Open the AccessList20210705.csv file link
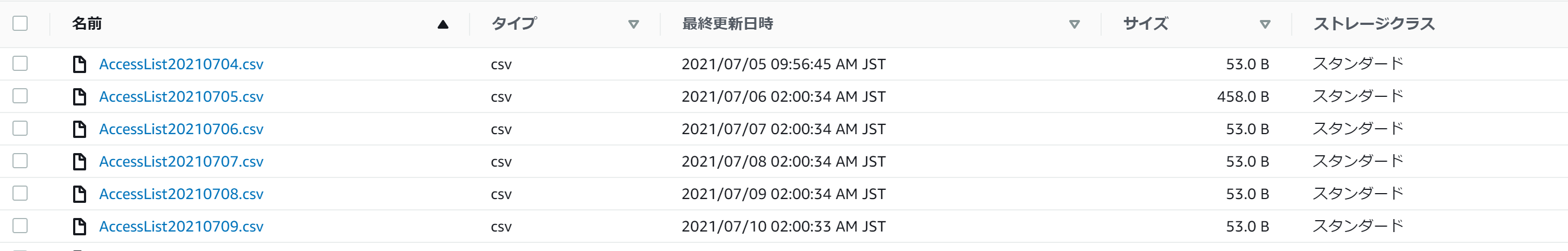This screenshot has width=1568, height=251. click(181, 97)
